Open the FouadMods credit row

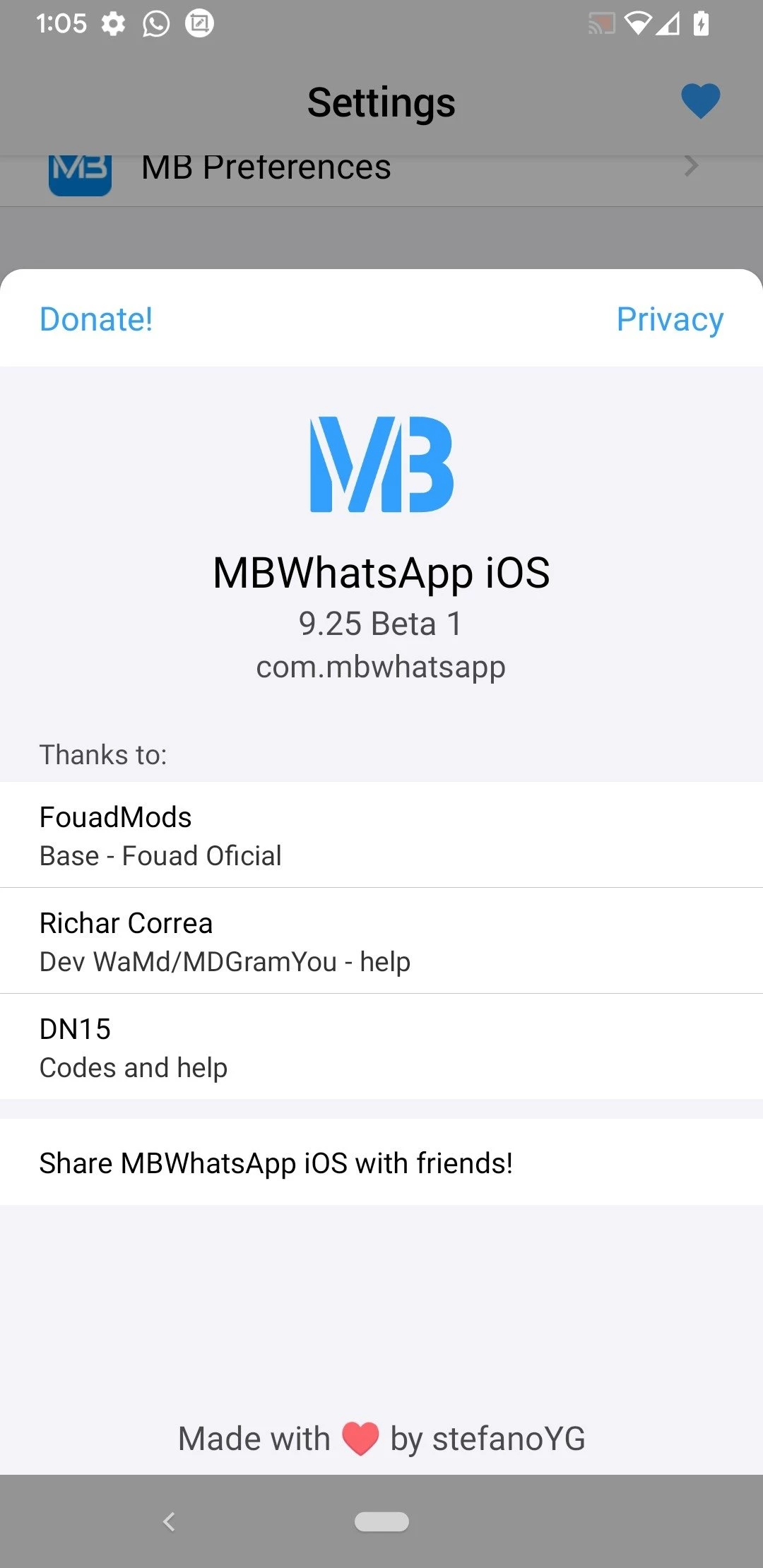(x=381, y=835)
